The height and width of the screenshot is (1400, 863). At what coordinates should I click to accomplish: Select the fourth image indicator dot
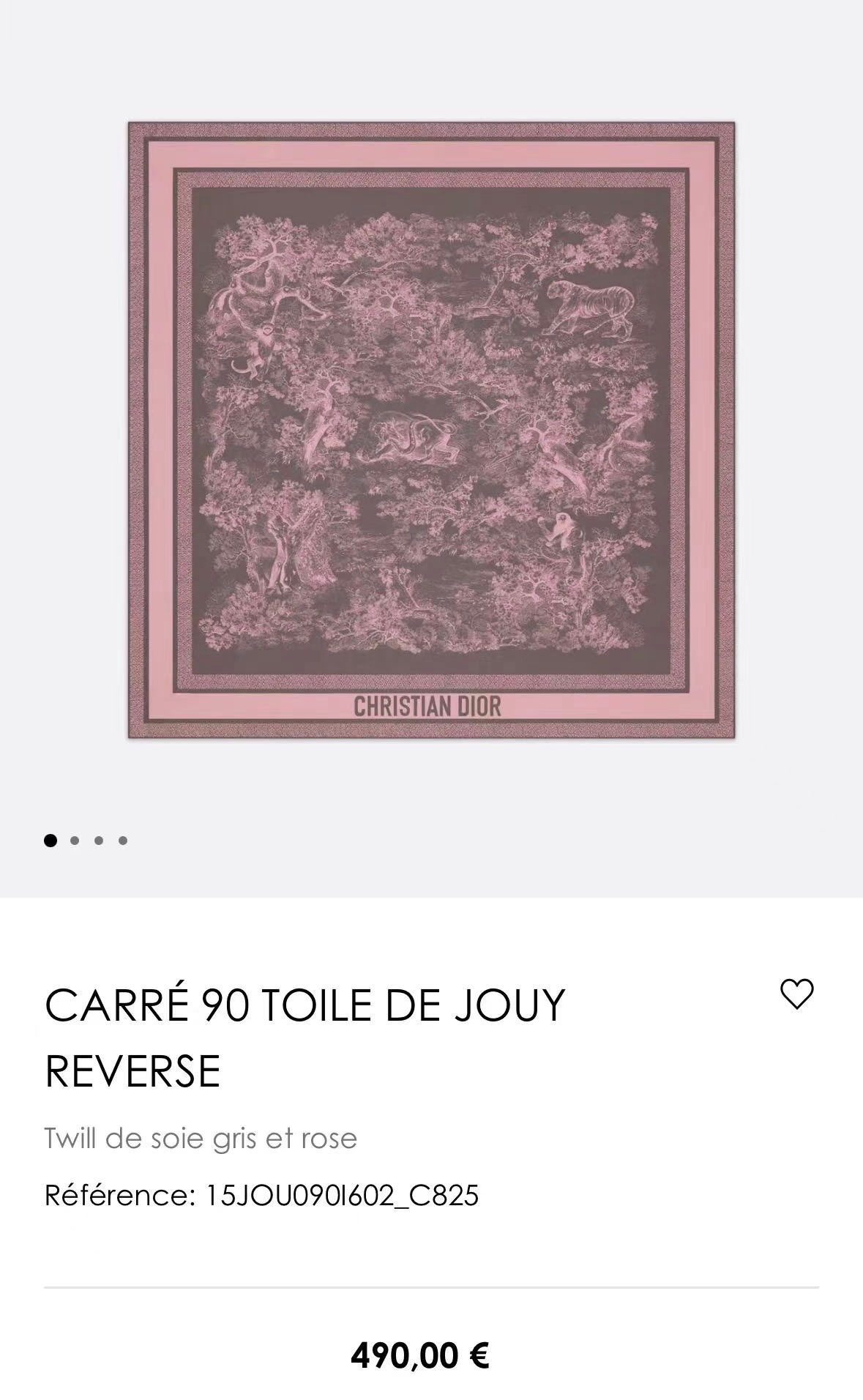[123, 841]
